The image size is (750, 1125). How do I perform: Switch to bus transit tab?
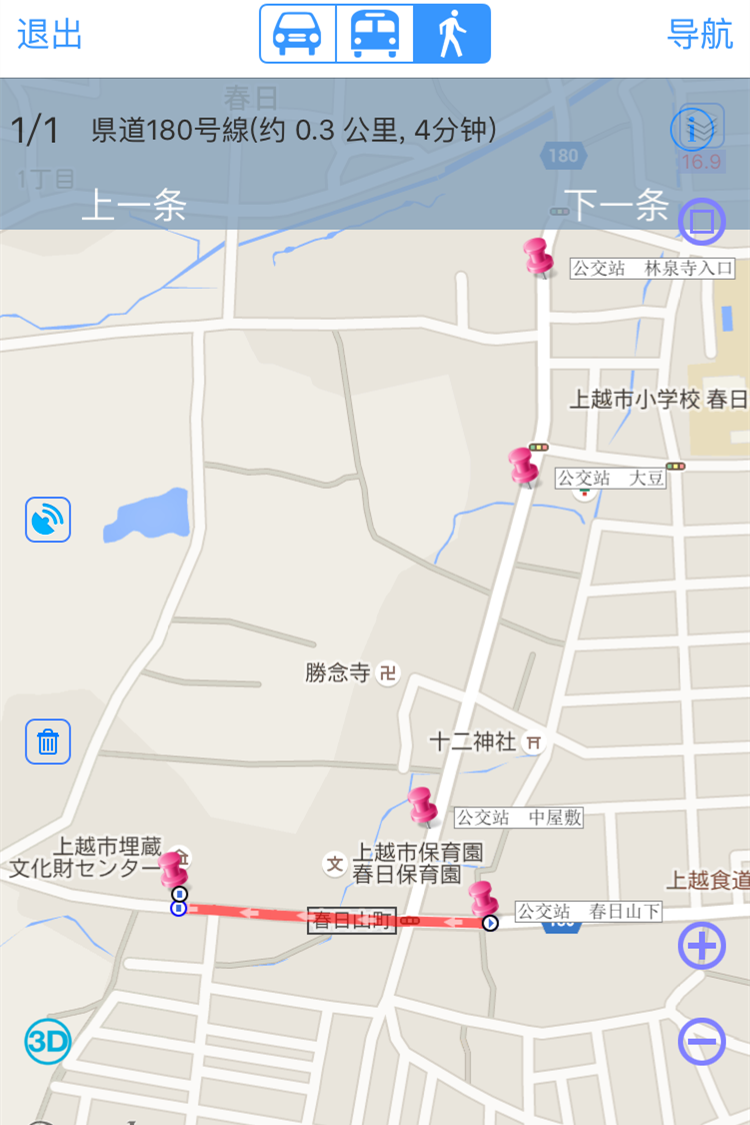[375, 35]
